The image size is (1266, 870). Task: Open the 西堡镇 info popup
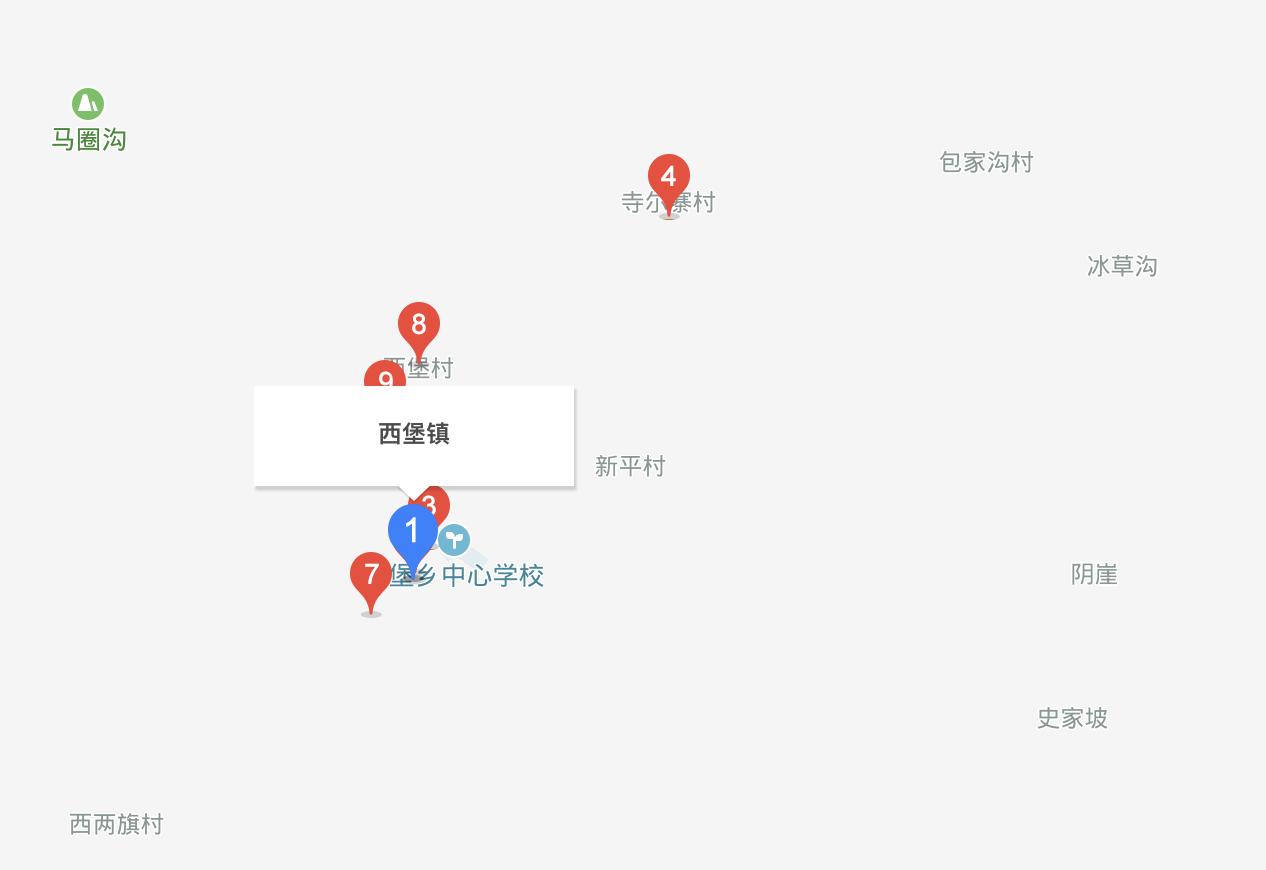[x=414, y=435]
